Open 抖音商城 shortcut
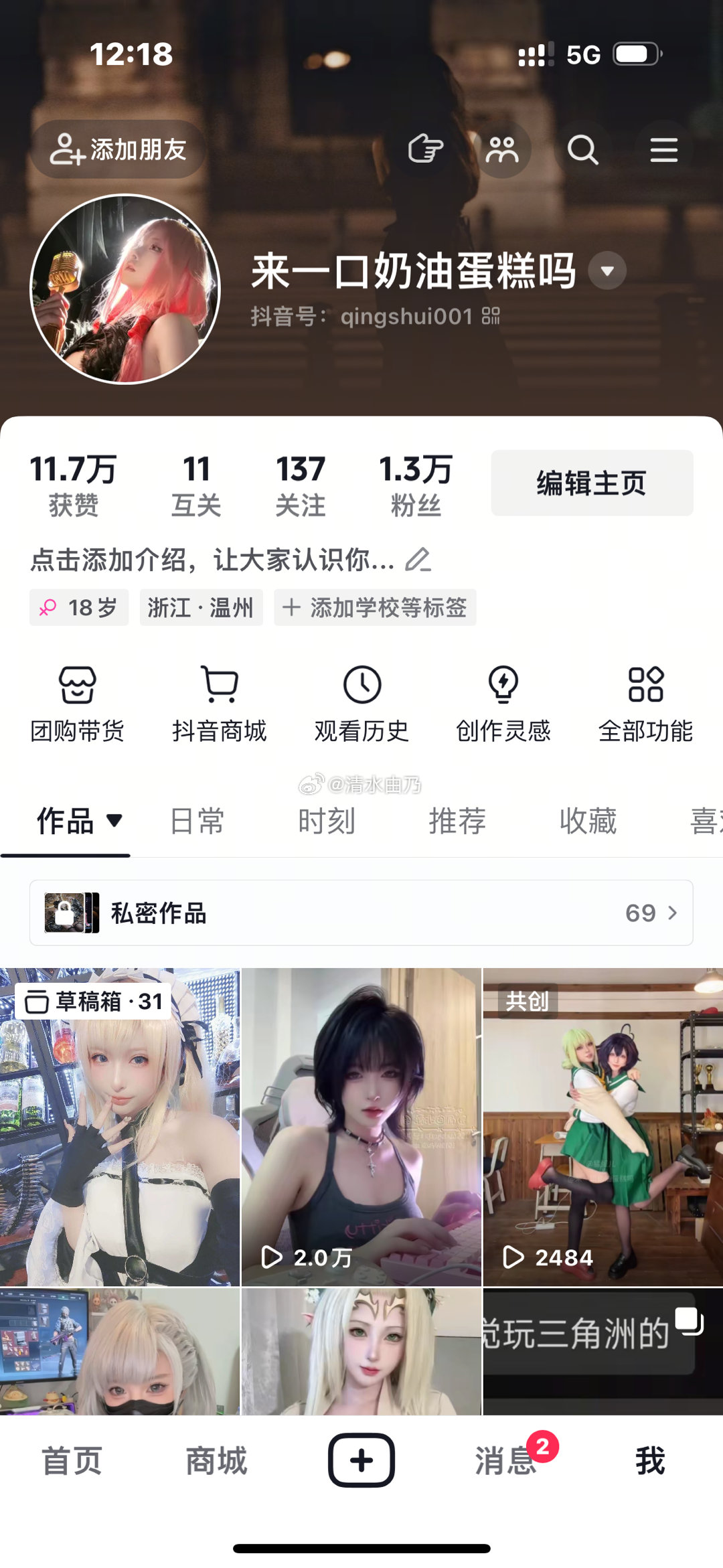The image size is (723, 1568). [220, 703]
